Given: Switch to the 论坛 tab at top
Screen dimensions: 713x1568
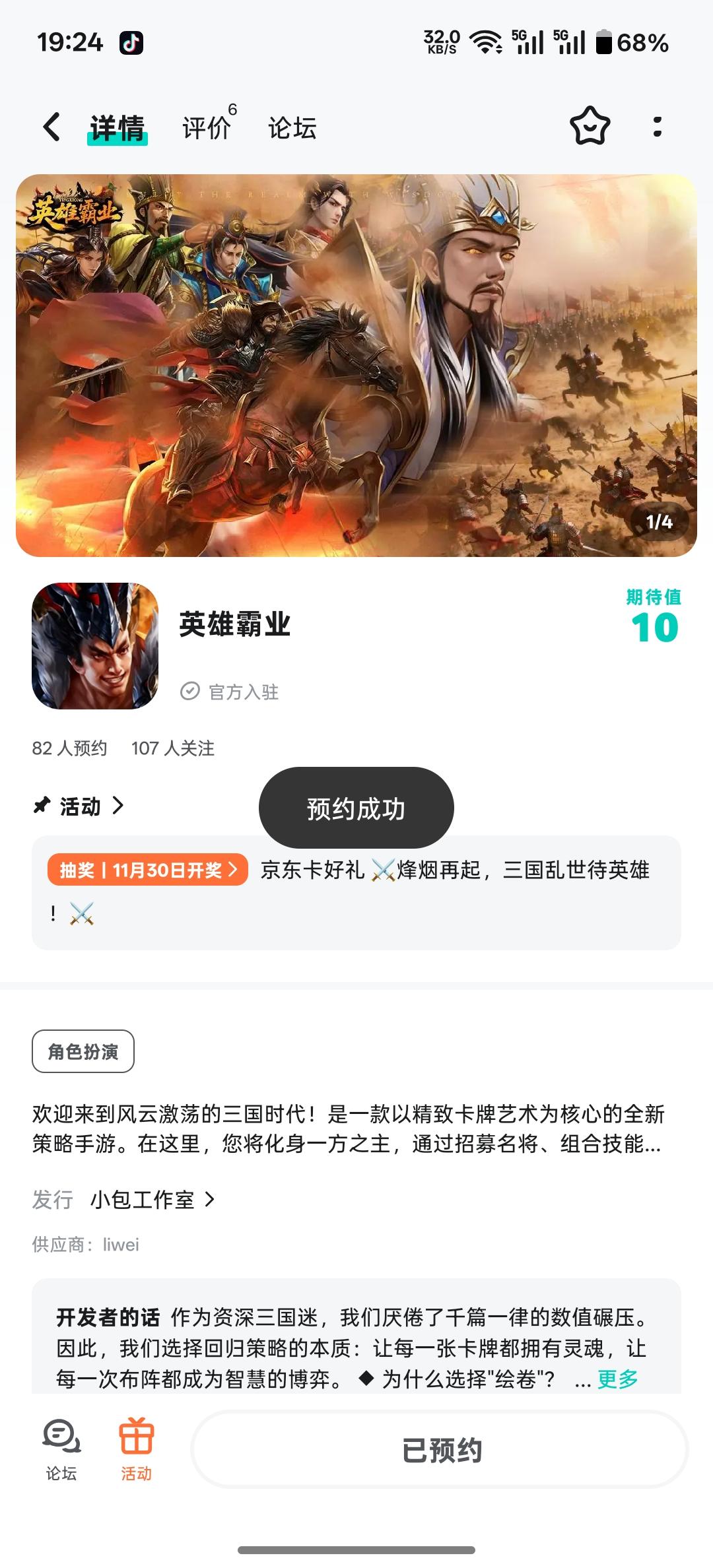Looking at the screenshot, I should click(x=293, y=127).
